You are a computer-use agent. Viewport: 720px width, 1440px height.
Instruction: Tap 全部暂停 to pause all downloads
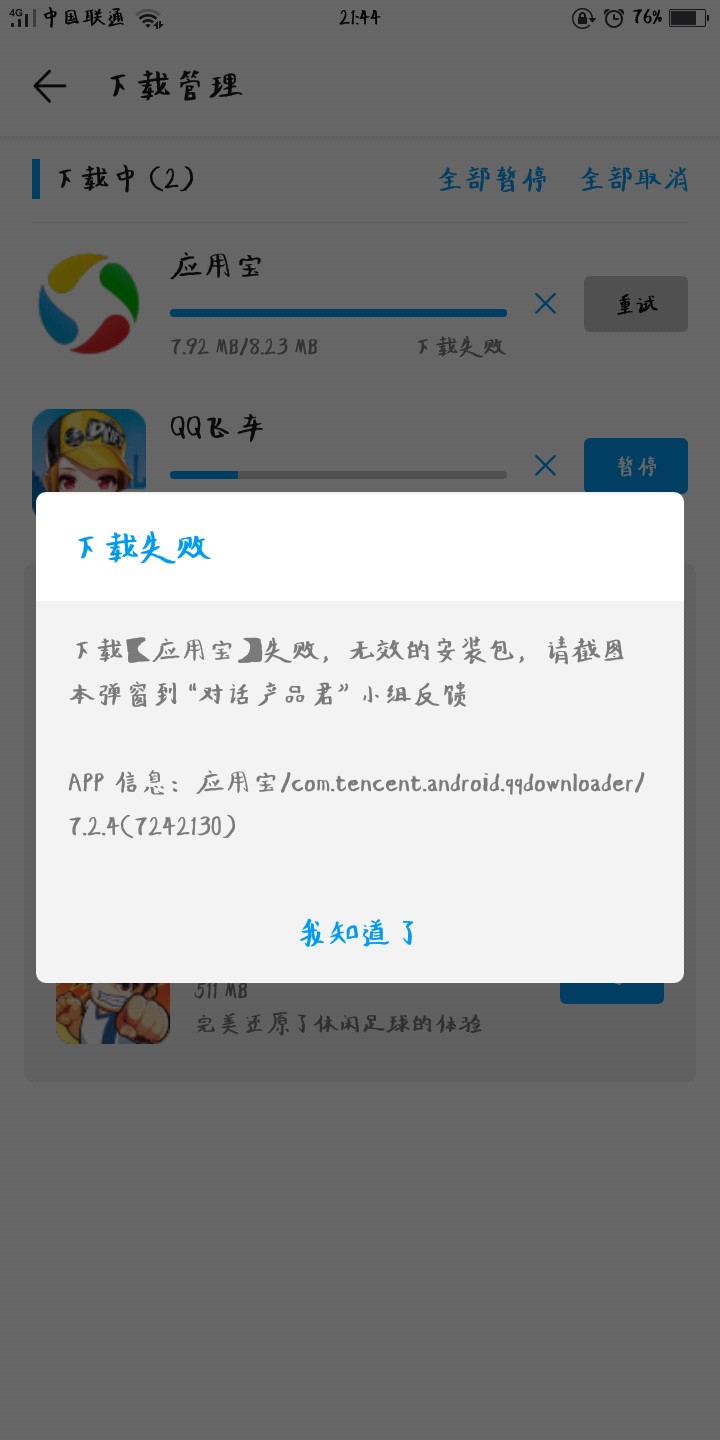[x=493, y=179]
